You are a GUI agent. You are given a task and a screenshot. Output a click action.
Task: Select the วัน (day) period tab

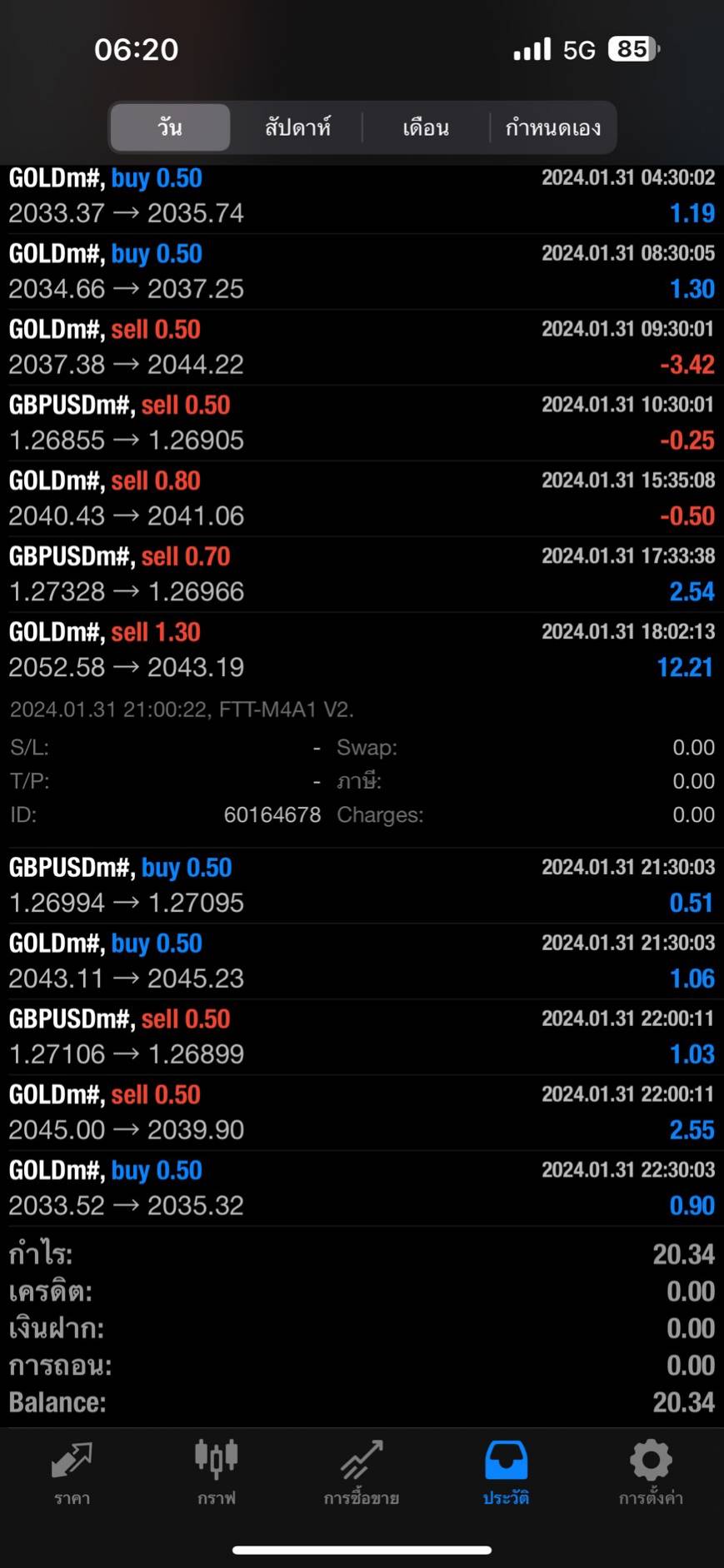point(170,127)
